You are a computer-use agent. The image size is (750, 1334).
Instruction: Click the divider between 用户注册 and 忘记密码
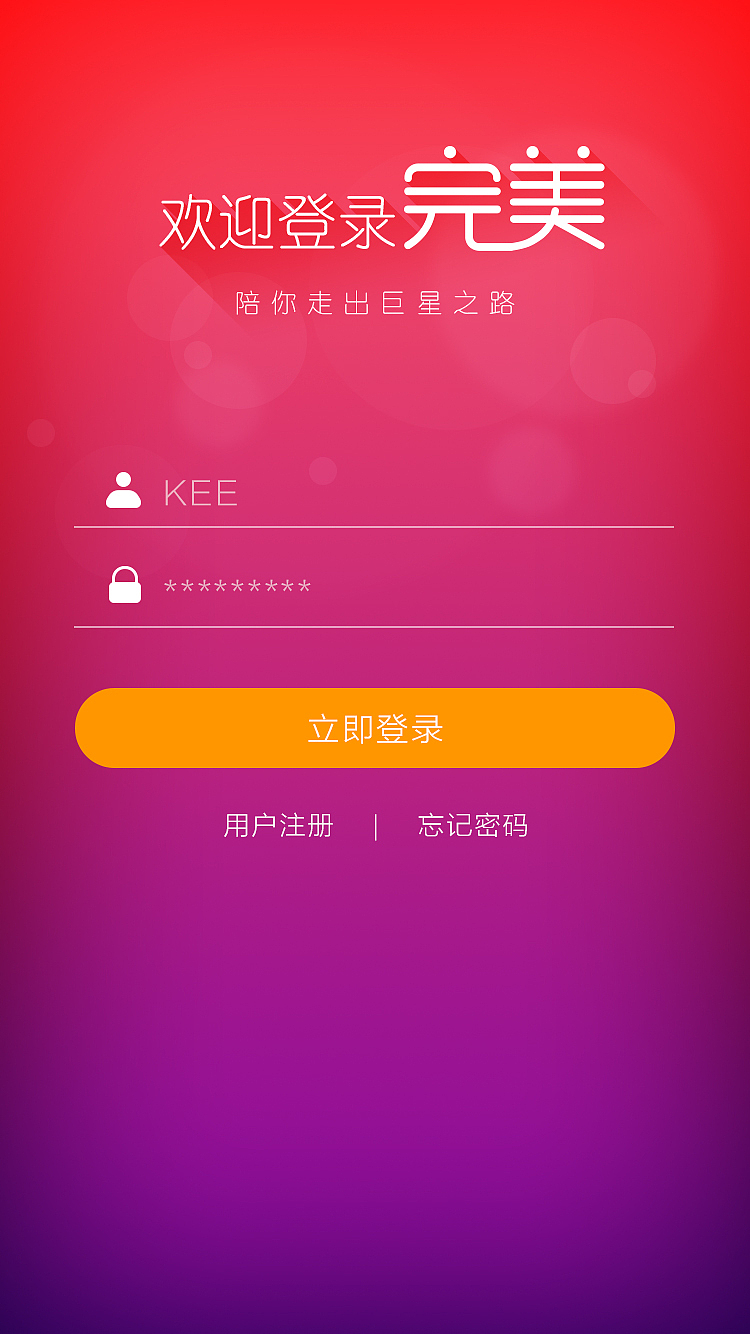click(x=376, y=825)
